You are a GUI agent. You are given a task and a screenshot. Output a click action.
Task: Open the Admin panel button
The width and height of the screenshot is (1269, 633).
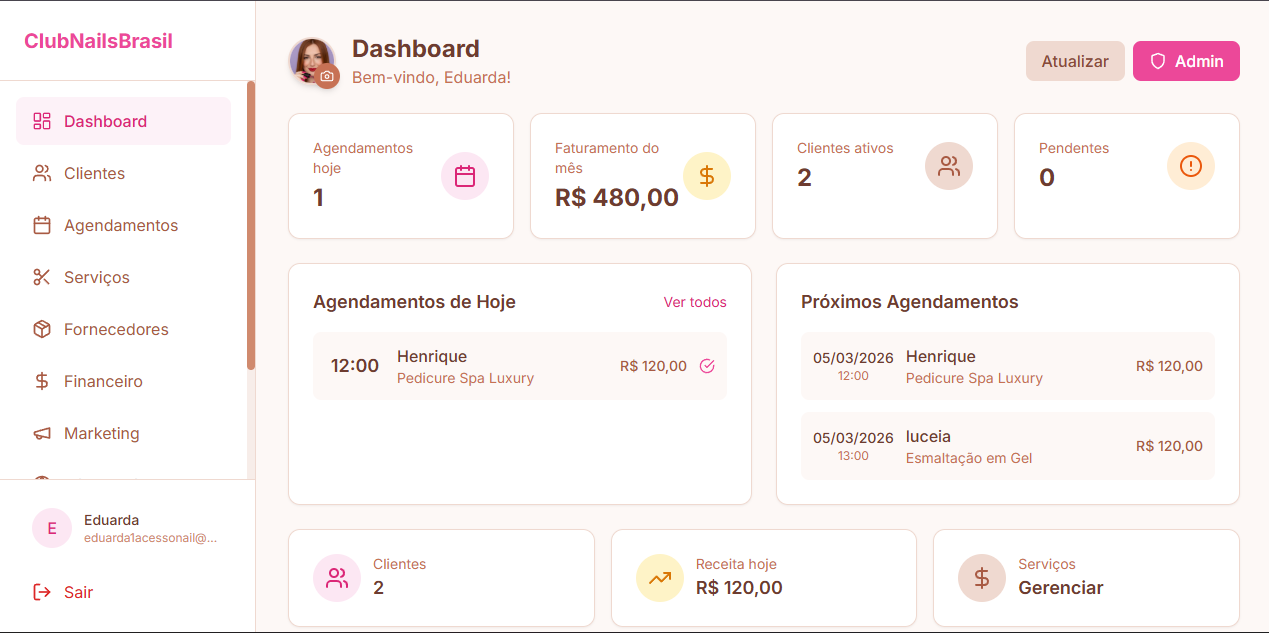point(1186,61)
